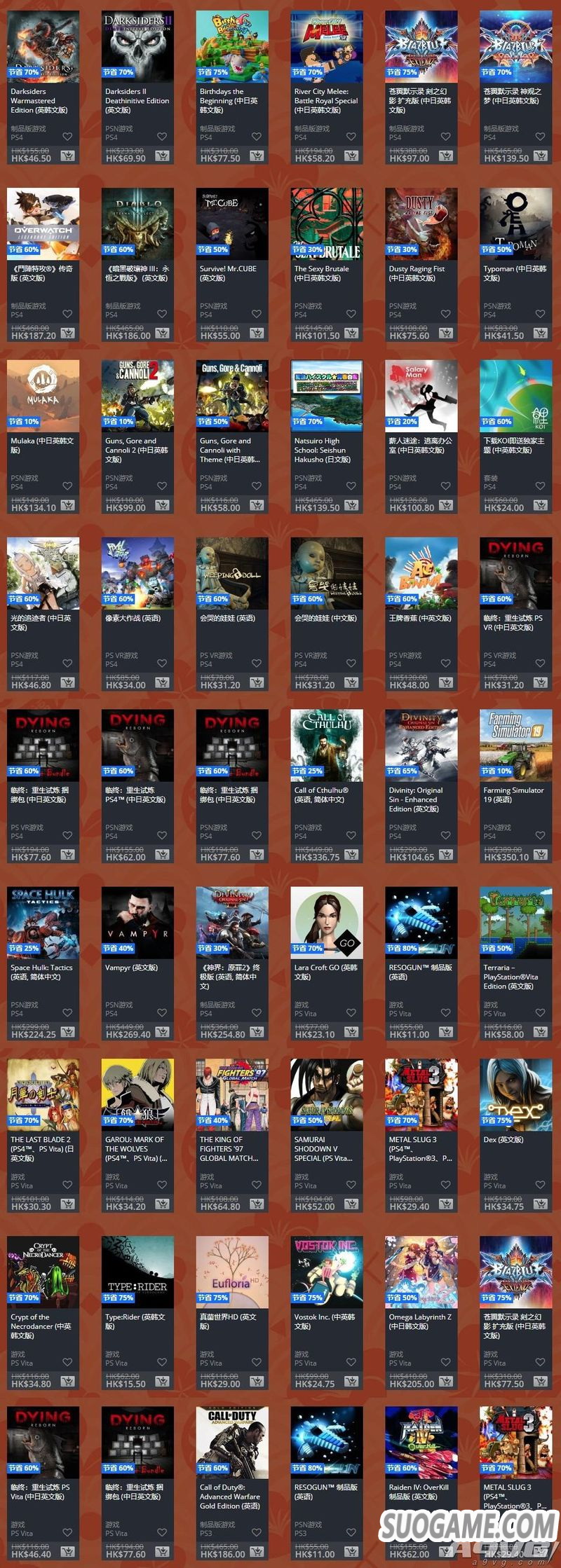561x1568 pixels.
Task: Add Guns, Gore and Cannoli 2 to cart
Action: pos(162,505)
